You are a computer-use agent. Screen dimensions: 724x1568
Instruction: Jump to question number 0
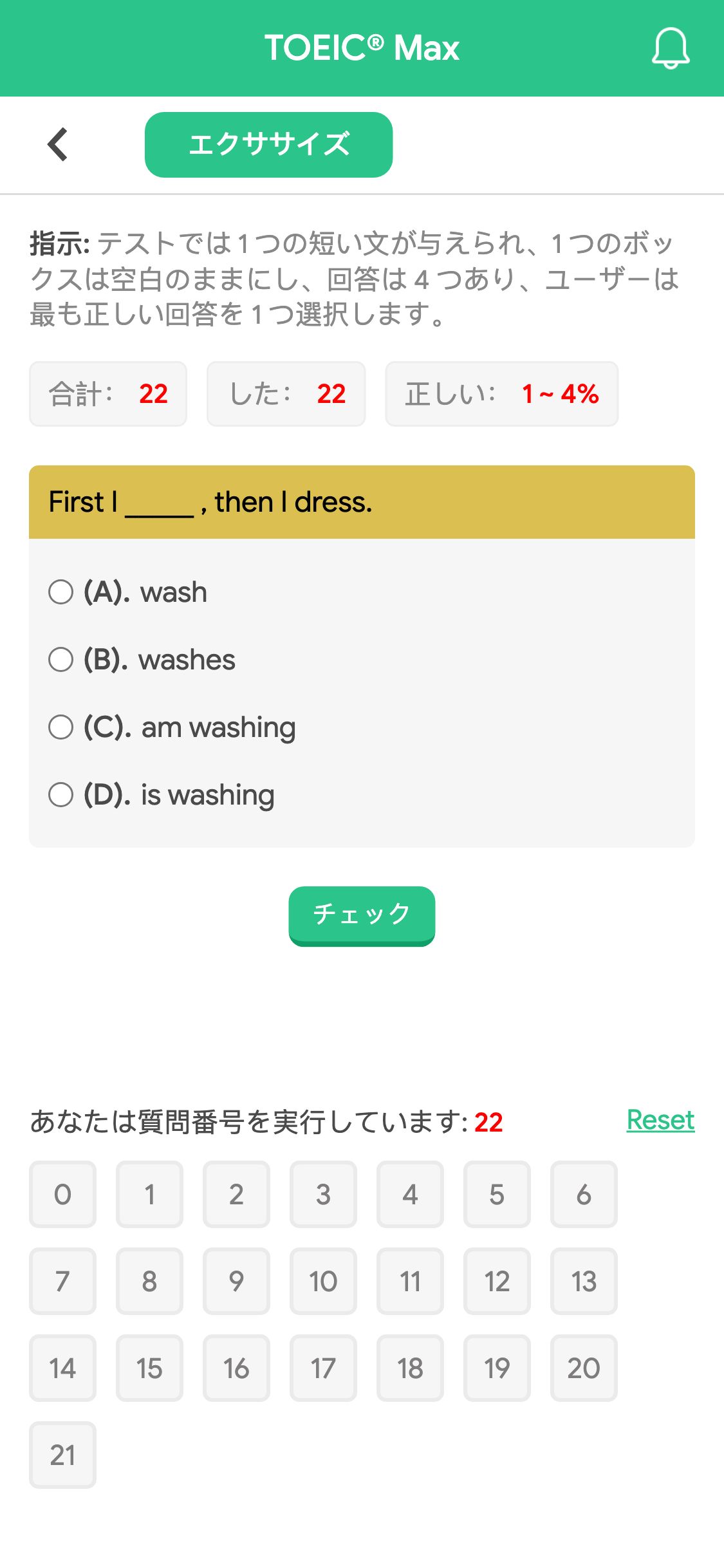pyautogui.click(x=62, y=1194)
